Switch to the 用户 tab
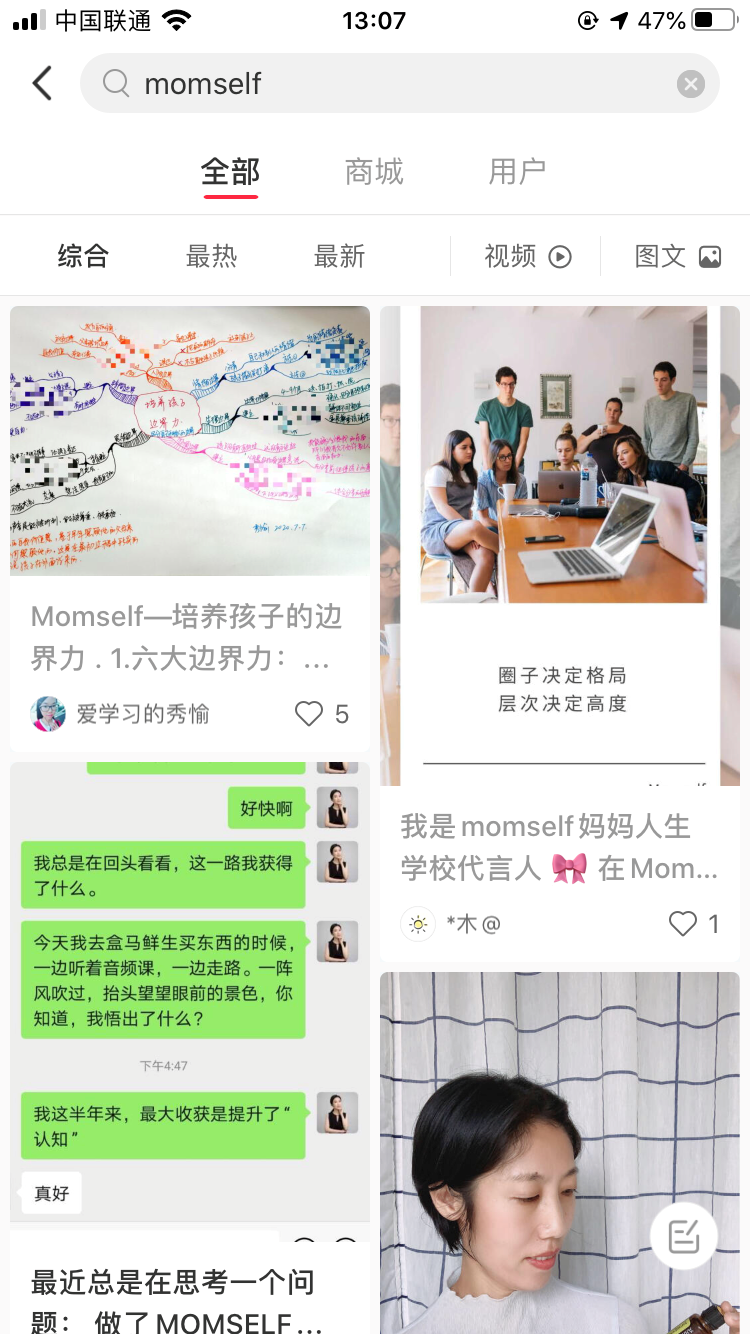 (517, 172)
